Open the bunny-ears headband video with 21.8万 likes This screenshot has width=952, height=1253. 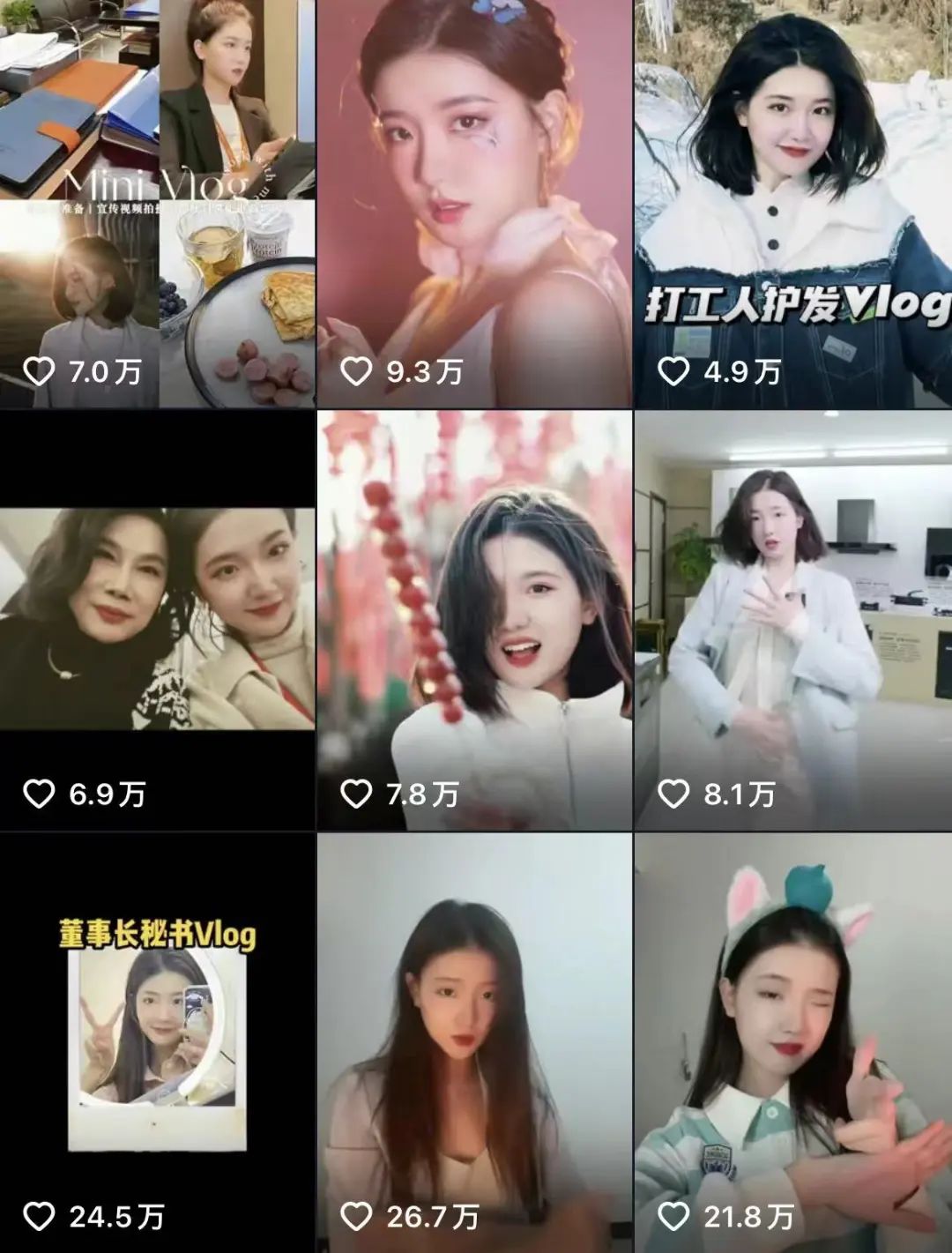[x=792, y=1040]
